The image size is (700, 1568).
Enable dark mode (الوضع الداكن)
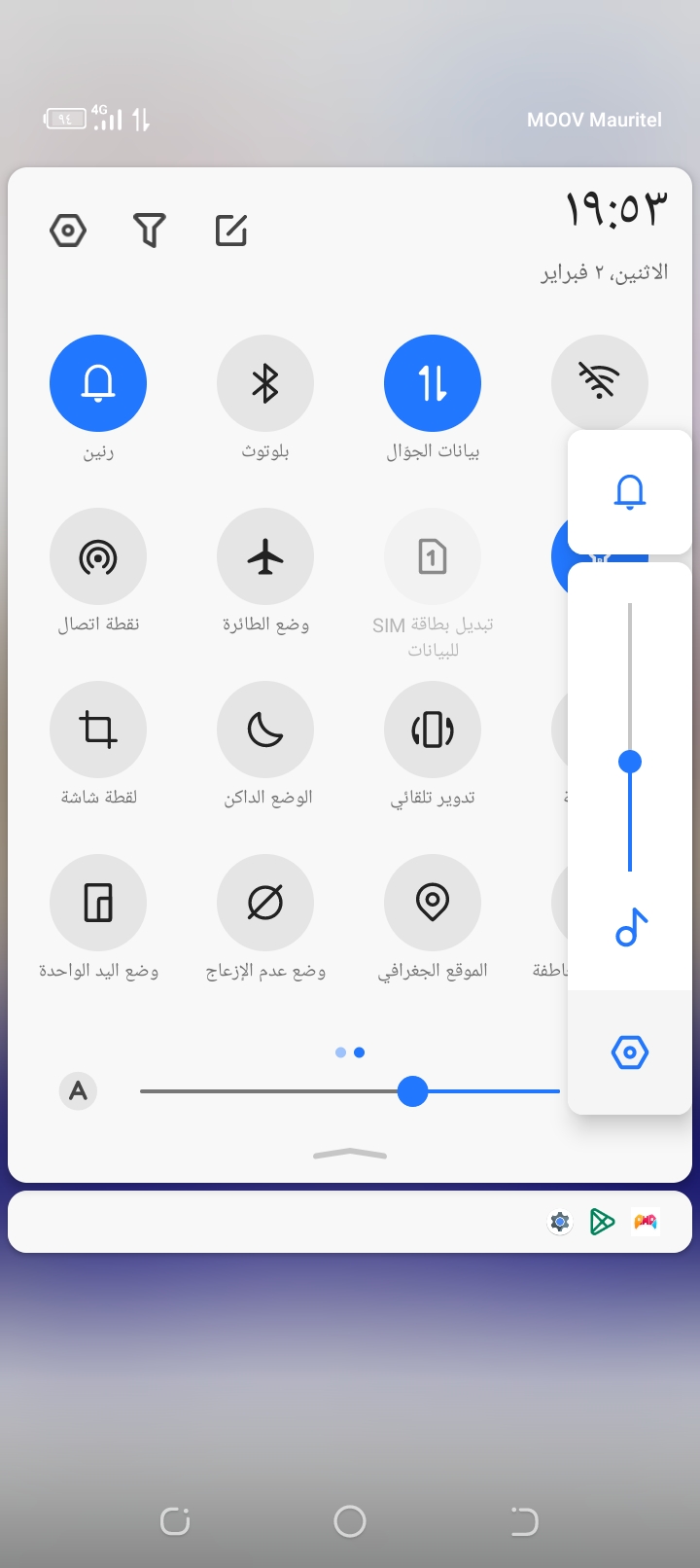(x=265, y=730)
